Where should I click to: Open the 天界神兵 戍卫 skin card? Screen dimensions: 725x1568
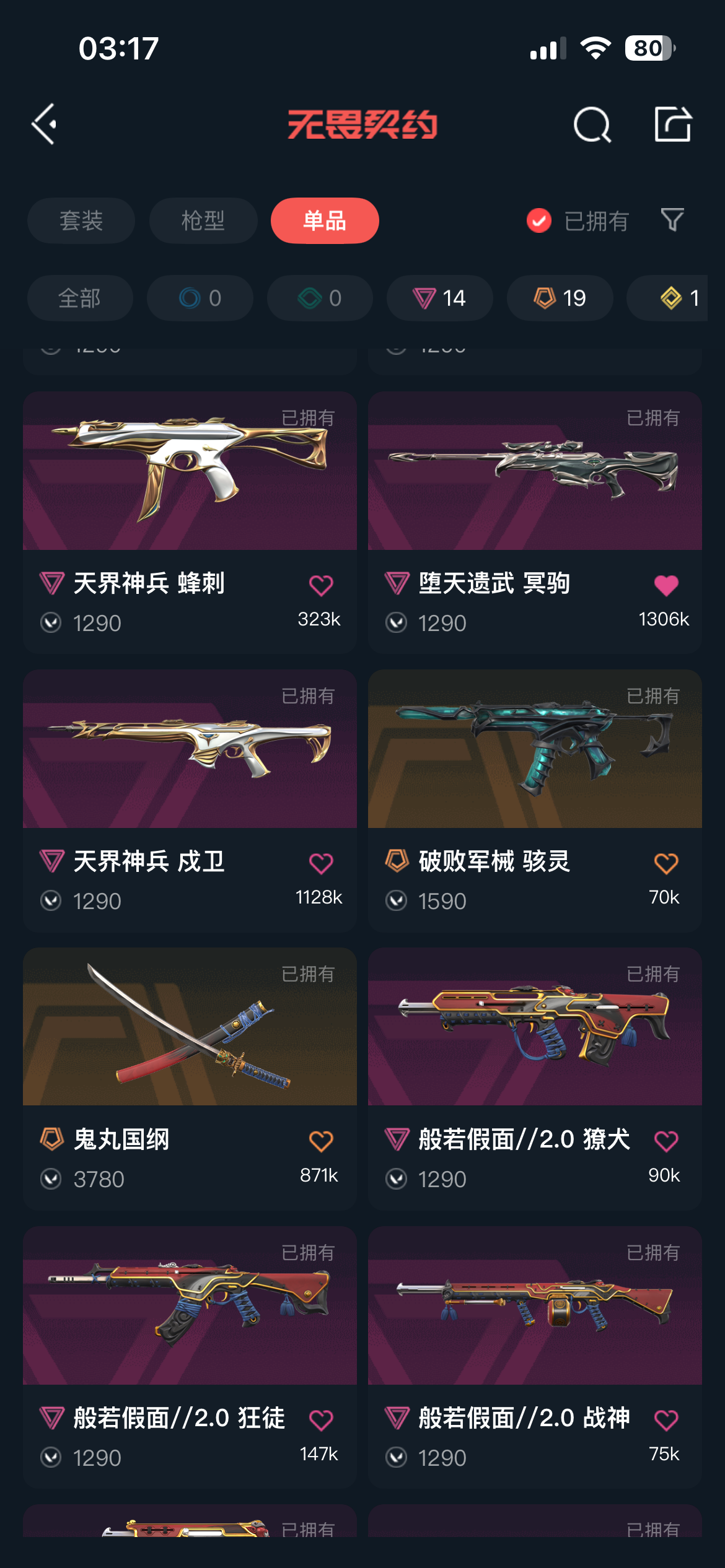click(x=190, y=749)
